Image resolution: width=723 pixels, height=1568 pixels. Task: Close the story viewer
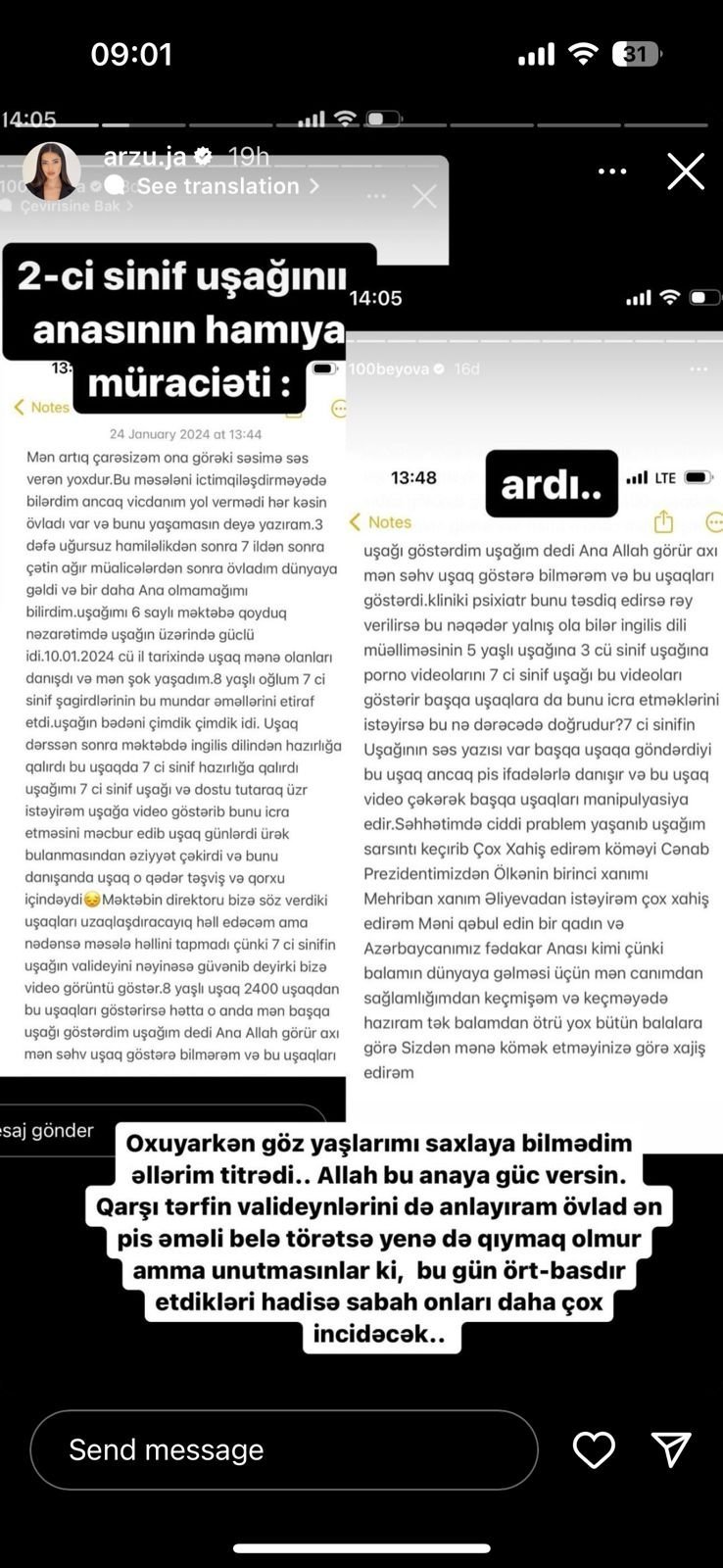click(685, 171)
